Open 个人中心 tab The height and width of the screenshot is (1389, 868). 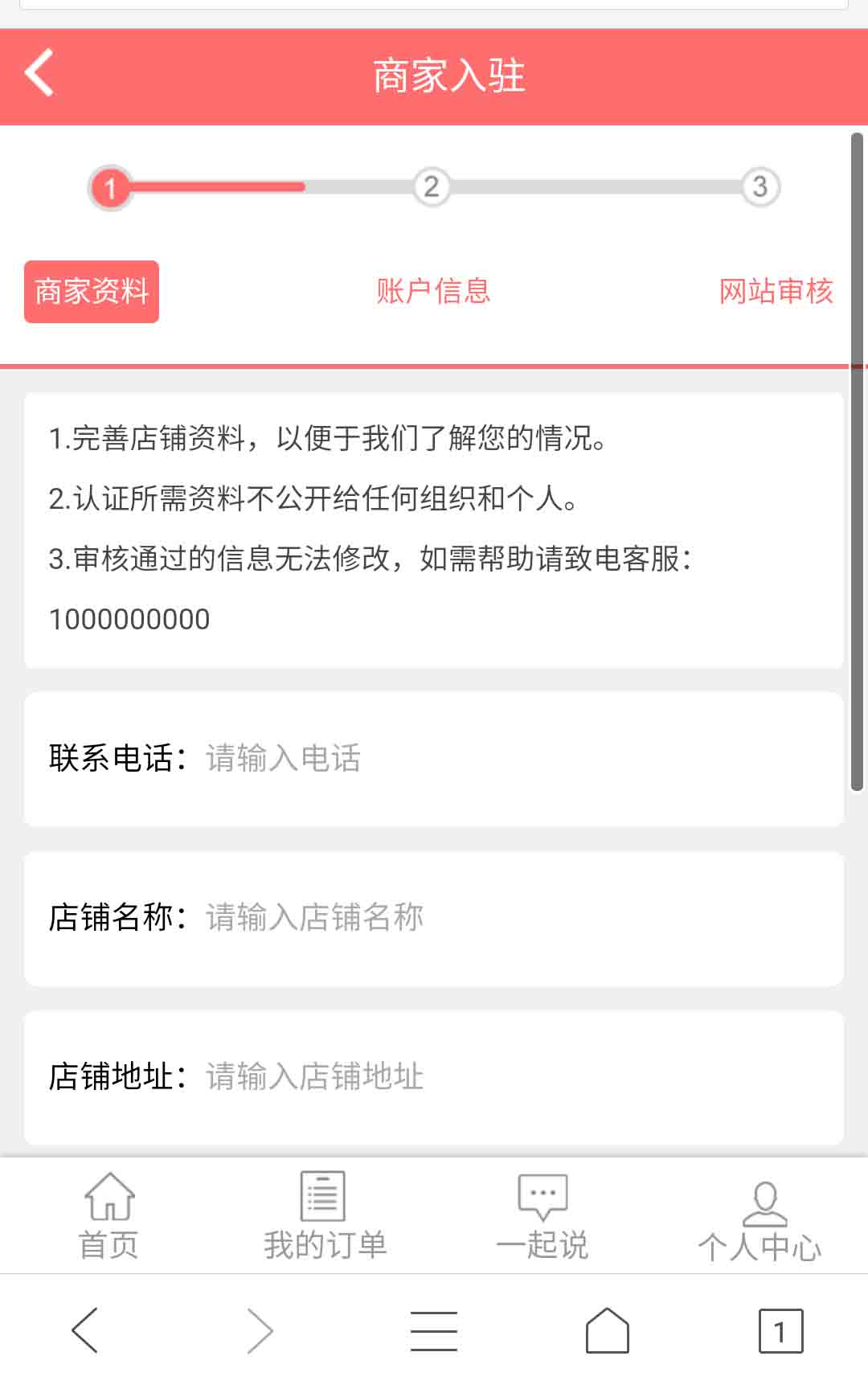(x=759, y=1216)
